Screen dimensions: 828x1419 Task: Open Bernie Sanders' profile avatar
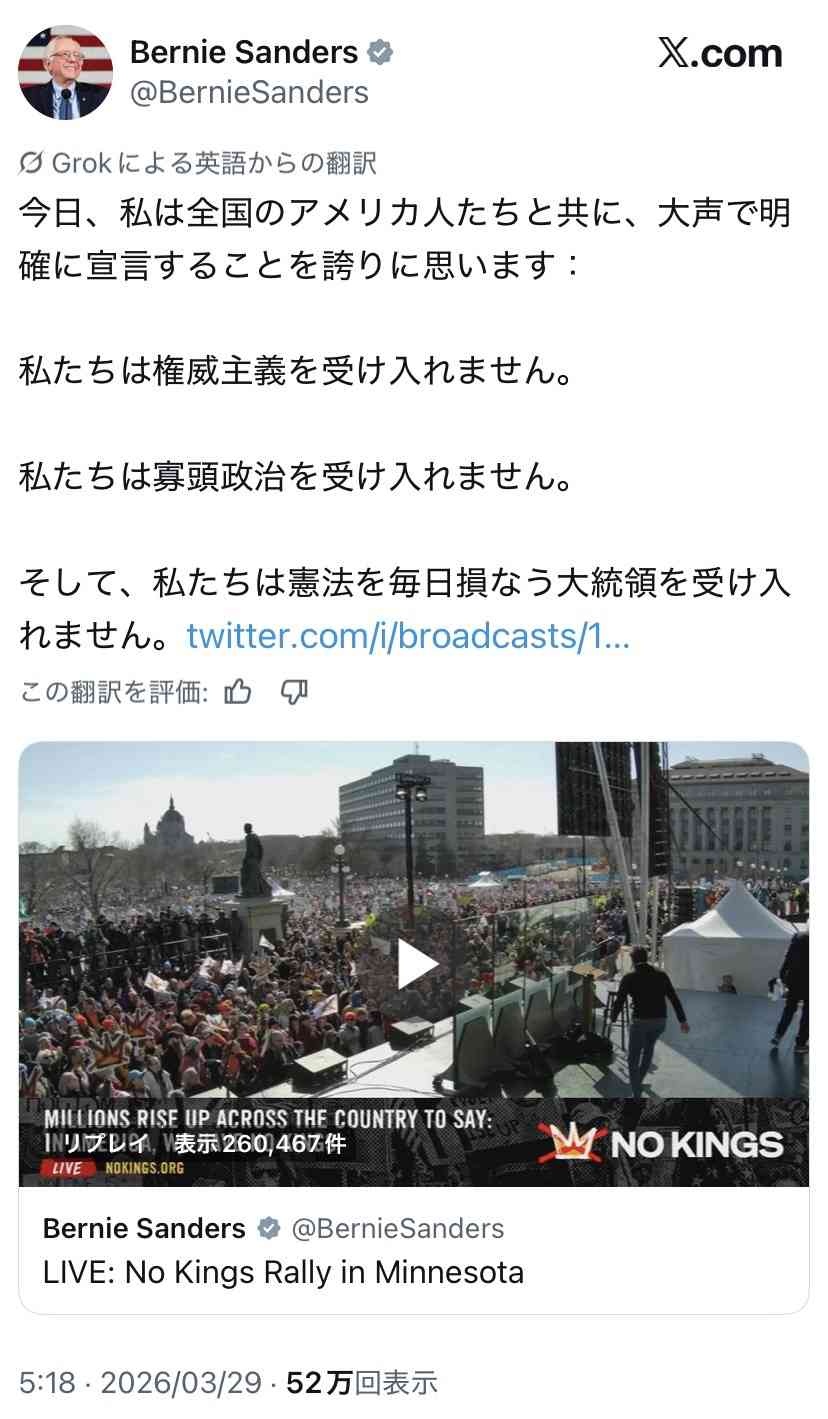[x=66, y=72]
